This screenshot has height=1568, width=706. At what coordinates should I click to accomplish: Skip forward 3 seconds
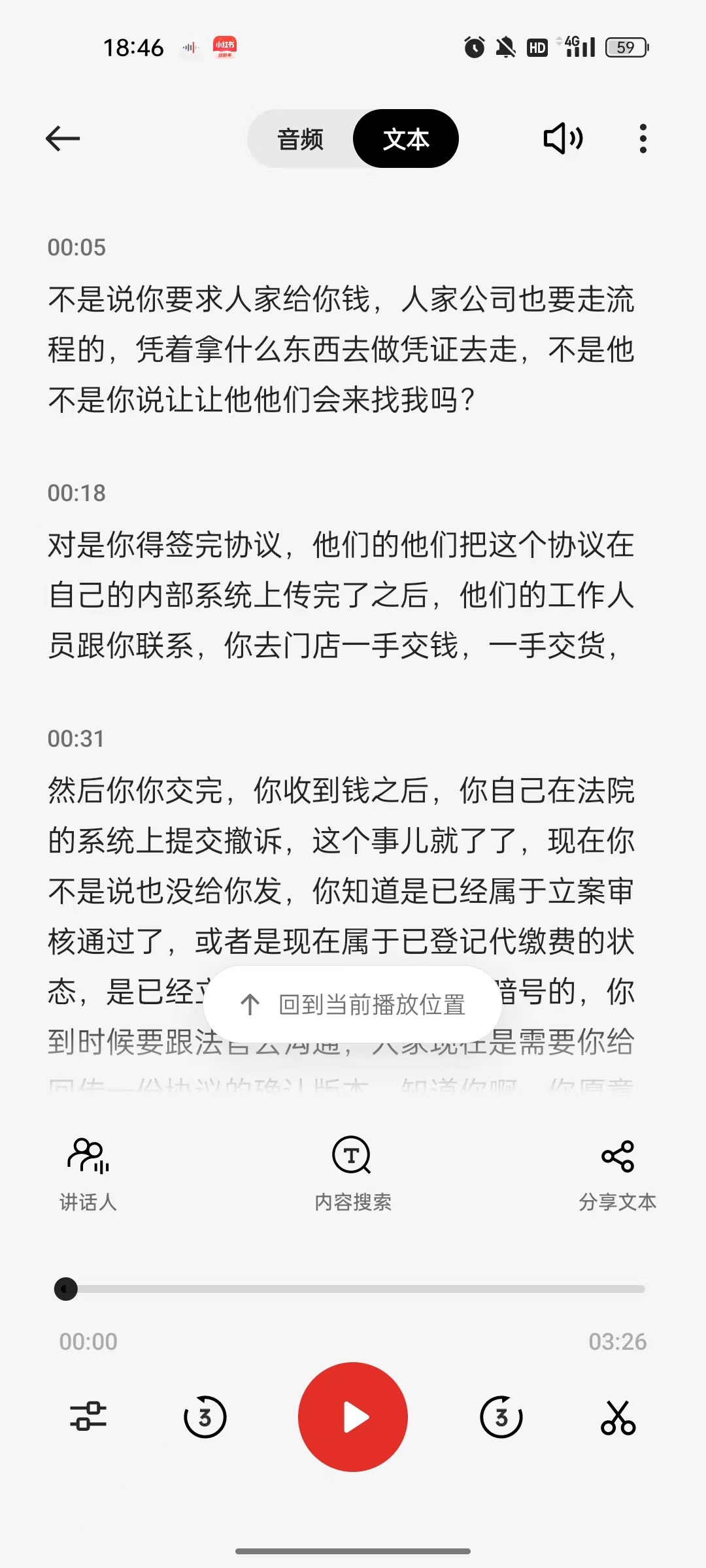coord(501,1416)
